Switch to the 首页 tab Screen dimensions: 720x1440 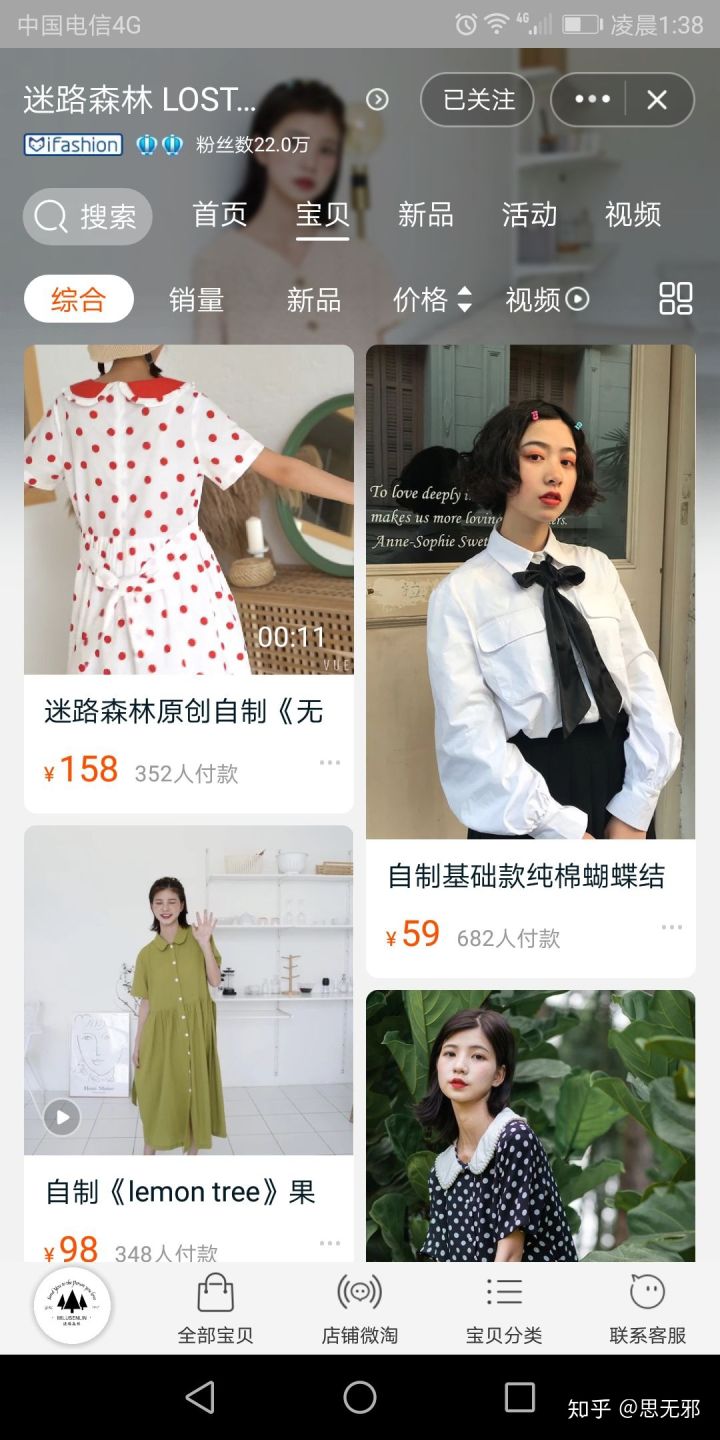click(219, 215)
